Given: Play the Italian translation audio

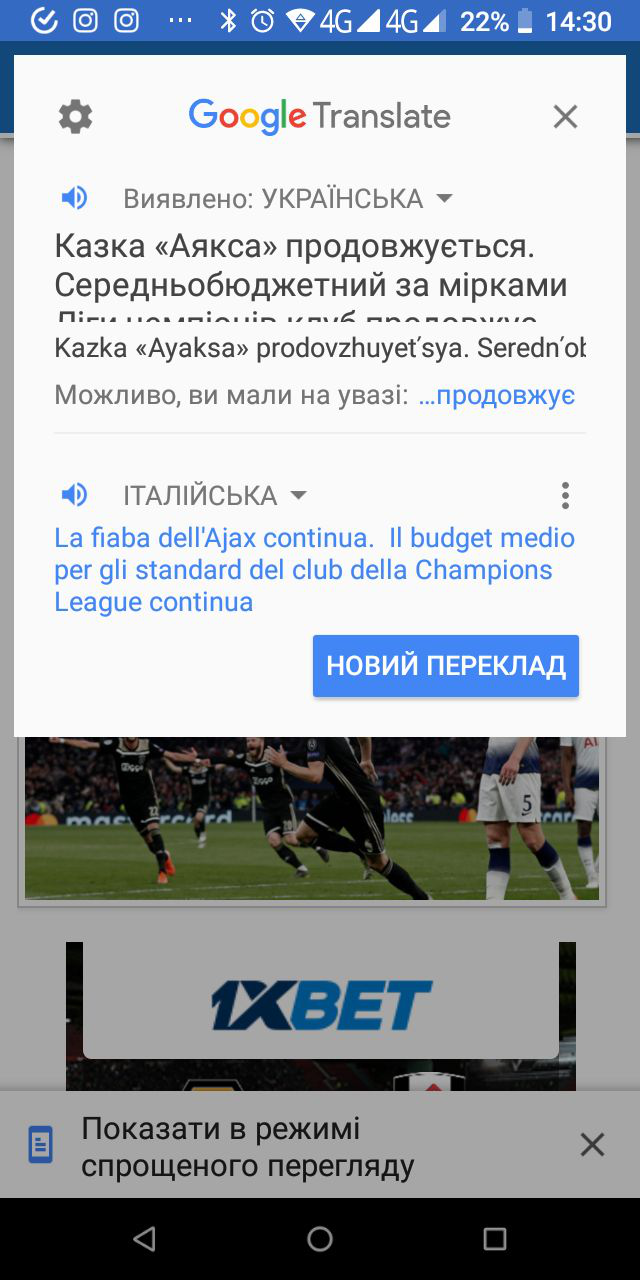Looking at the screenshot, I should click(x=75, y=494).
